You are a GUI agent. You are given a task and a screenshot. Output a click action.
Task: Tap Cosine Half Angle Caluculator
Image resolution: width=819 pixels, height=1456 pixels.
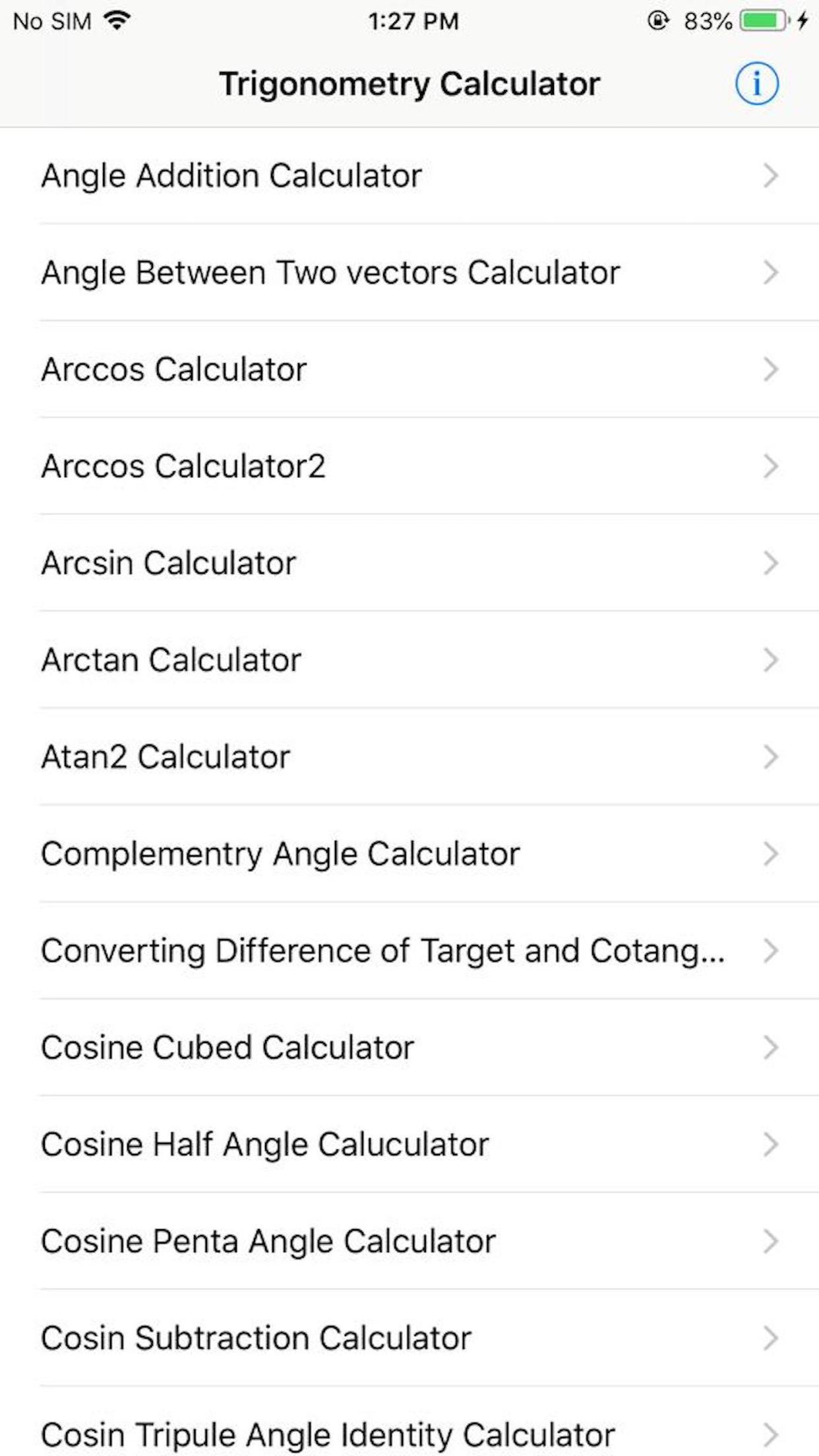click(409, 1145)
